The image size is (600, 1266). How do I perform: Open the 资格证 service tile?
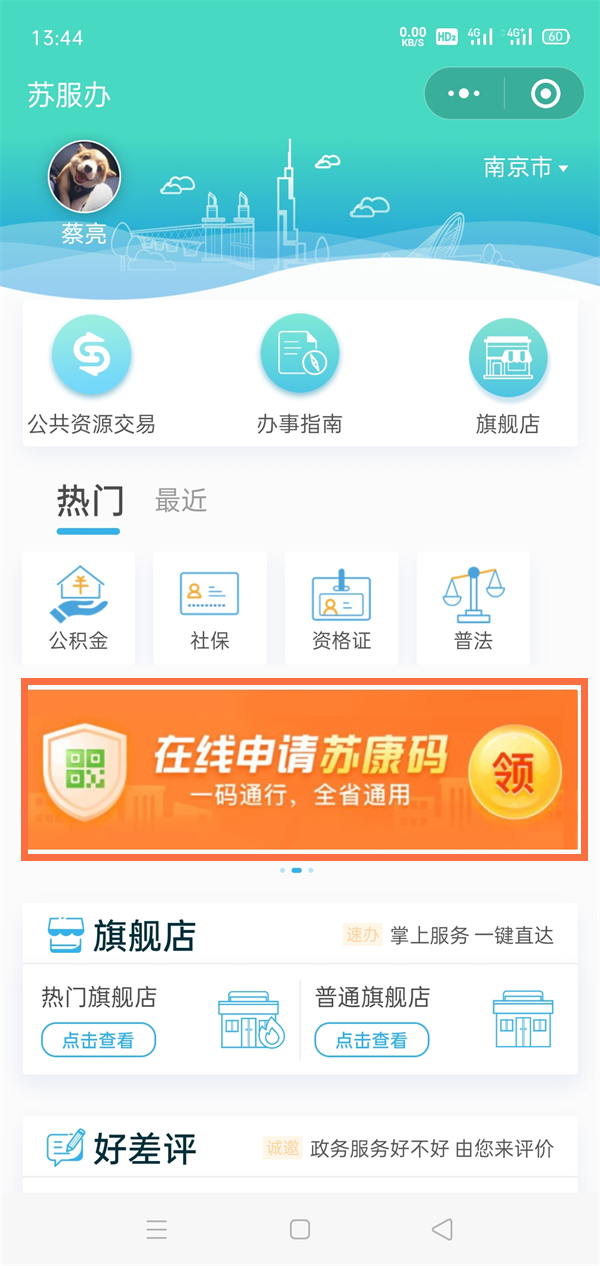coord(342,609)
